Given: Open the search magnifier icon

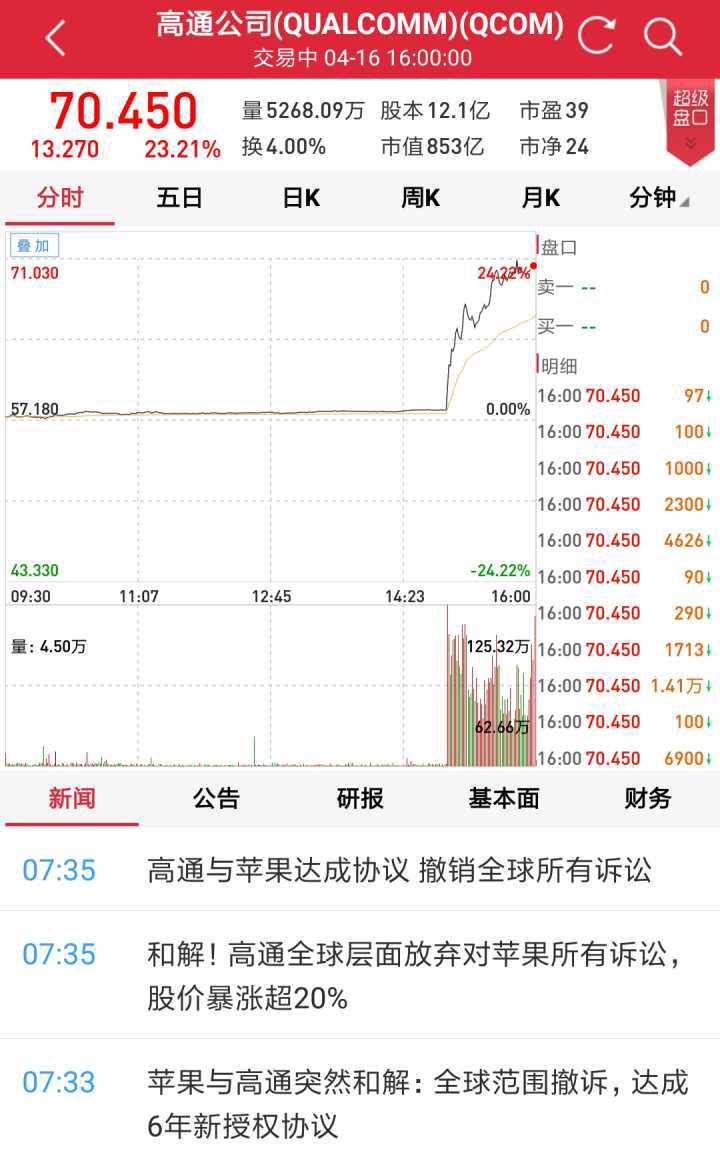Looking at the screenshot, I should pos(662,36).
